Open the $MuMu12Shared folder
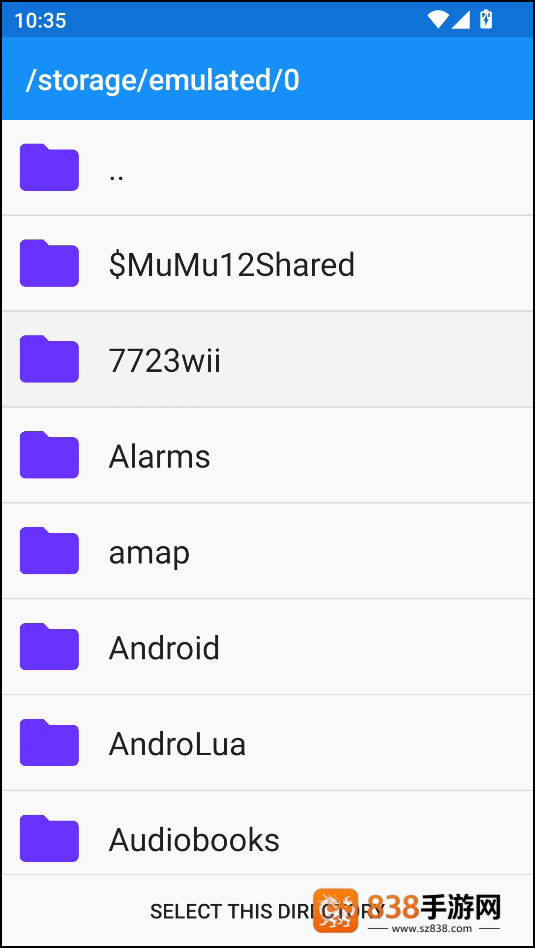The height and width of the screenshot is (948, 535). point(267,264)
